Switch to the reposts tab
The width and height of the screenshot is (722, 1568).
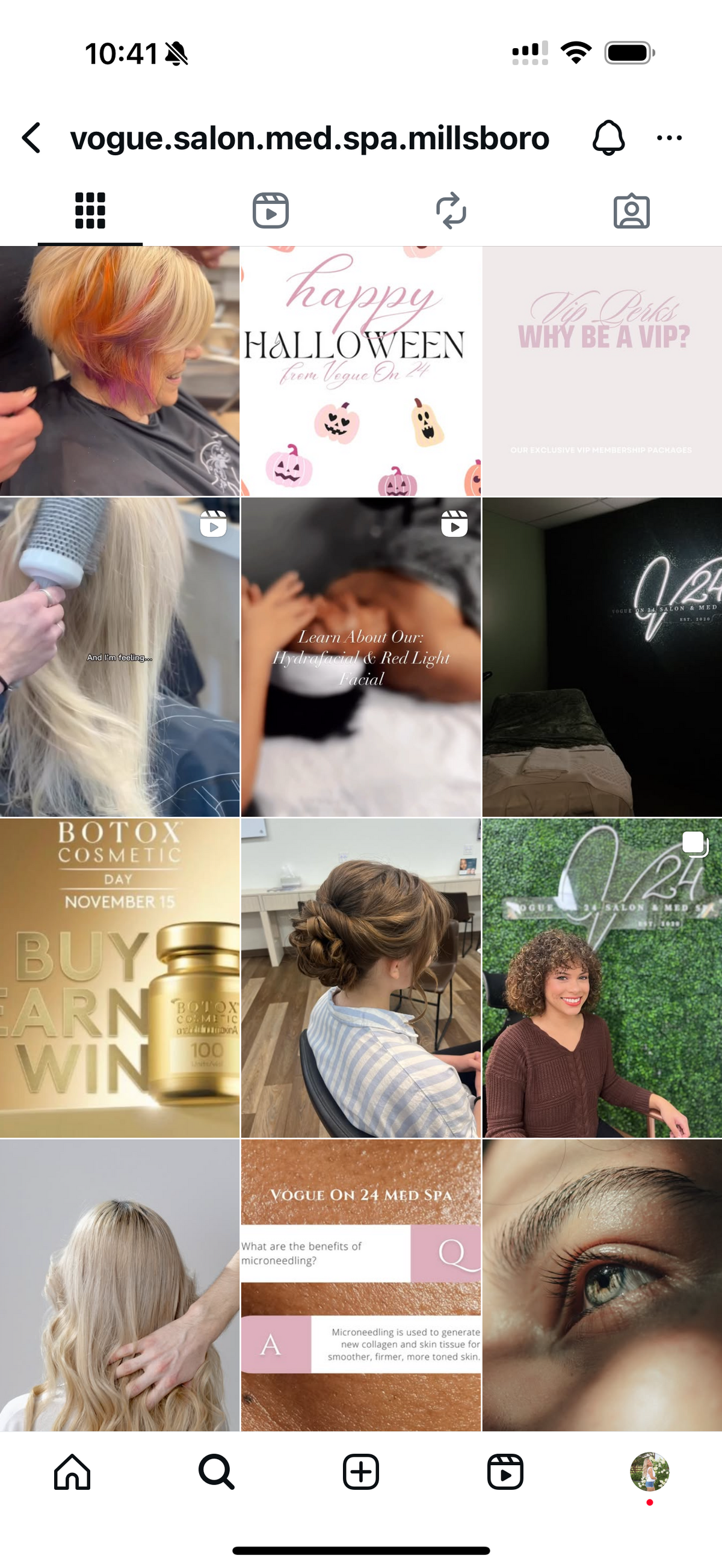(451, 211)
